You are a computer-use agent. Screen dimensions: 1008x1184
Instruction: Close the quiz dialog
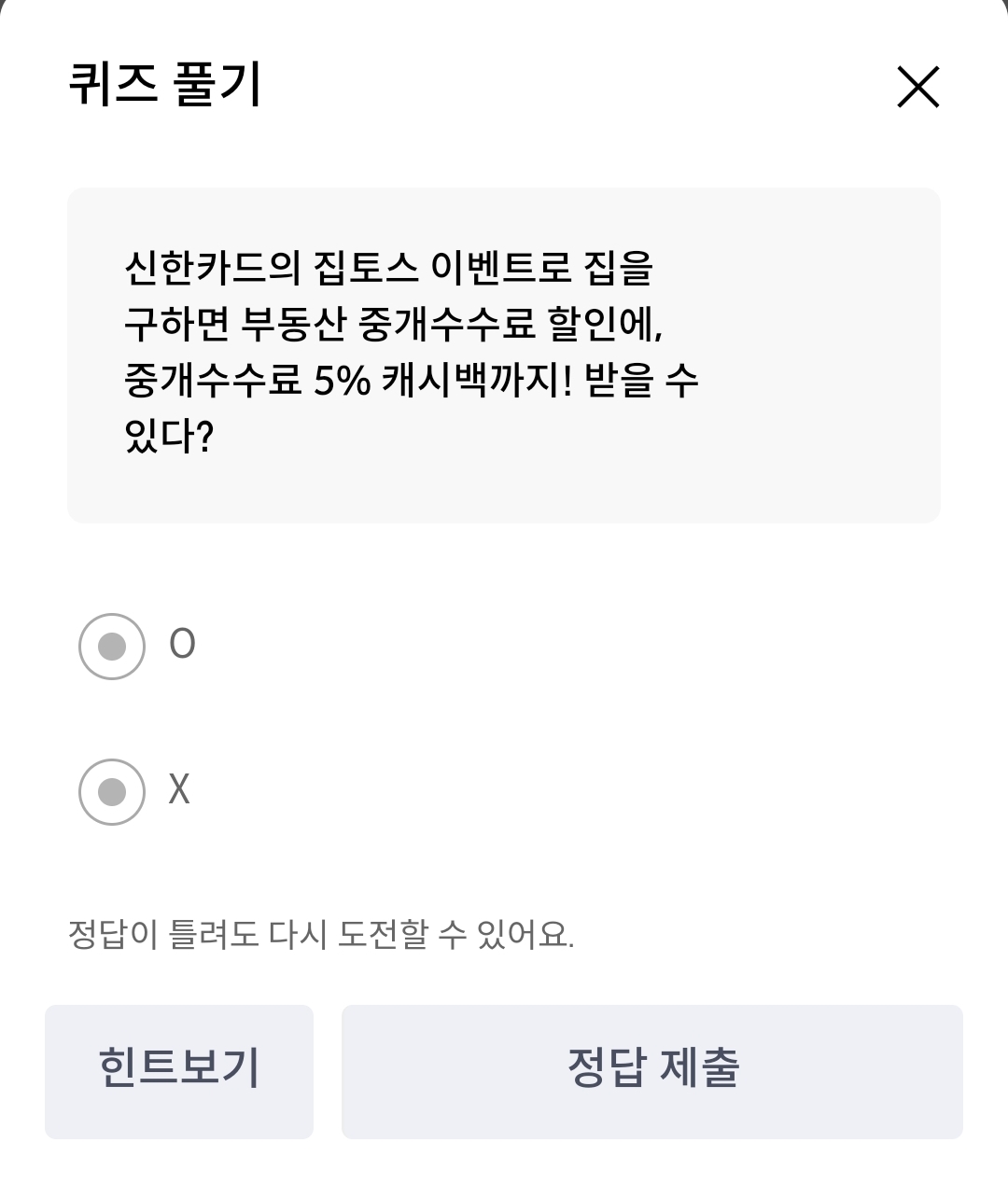(x=917, y=87)
